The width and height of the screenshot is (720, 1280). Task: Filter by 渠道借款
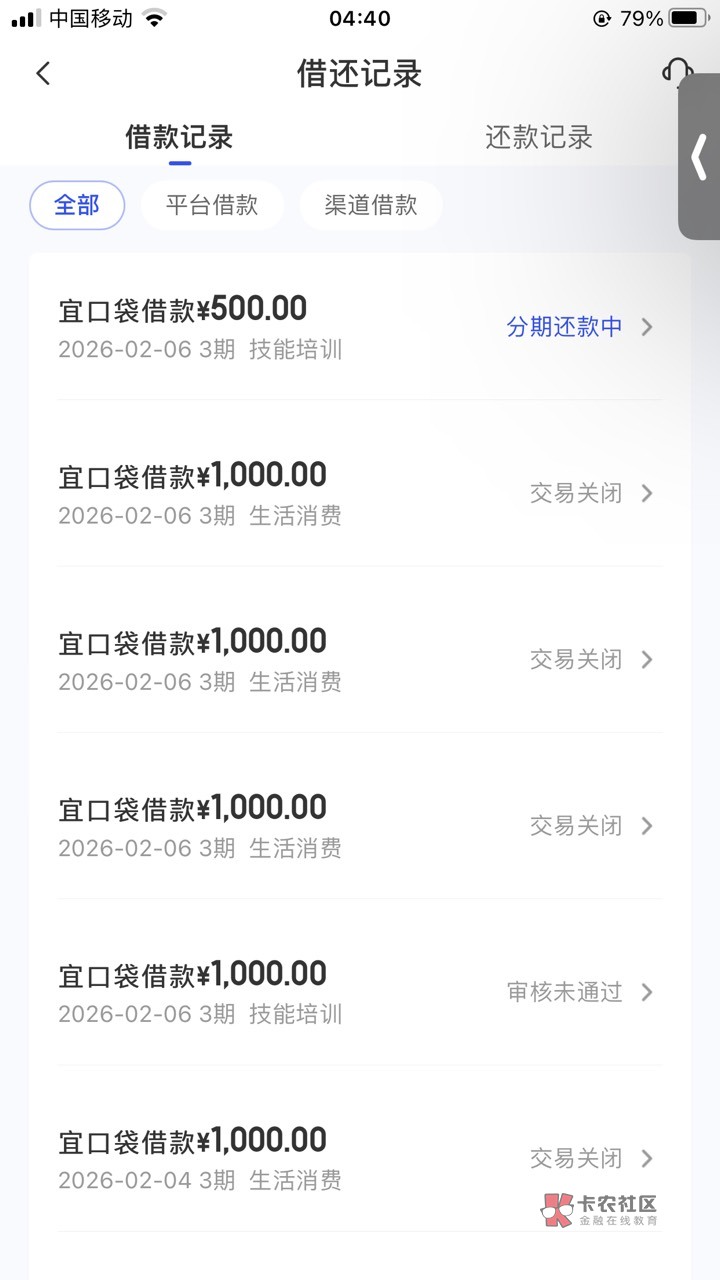[x=371, y=205]
